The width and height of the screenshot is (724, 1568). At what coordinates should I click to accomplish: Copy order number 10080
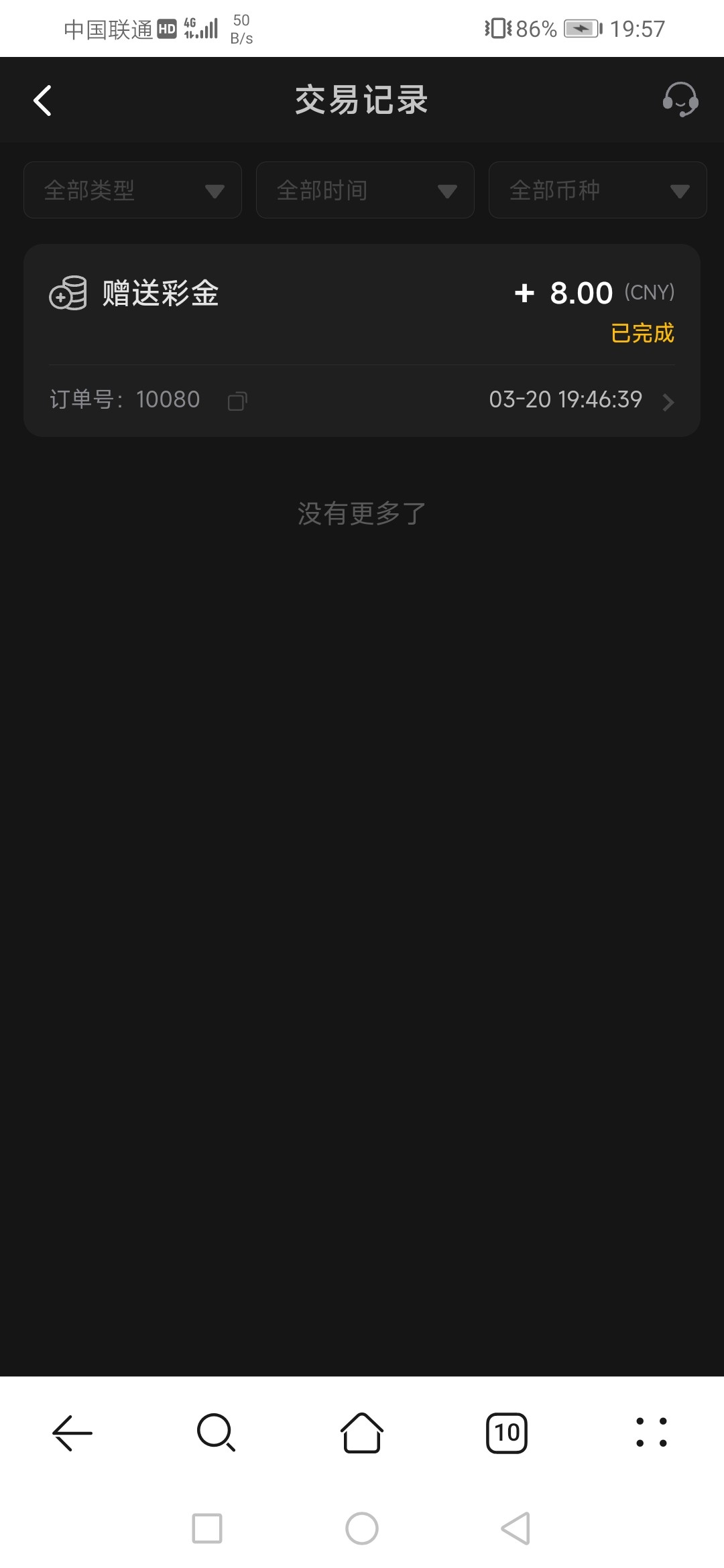(x=237, y=401)
